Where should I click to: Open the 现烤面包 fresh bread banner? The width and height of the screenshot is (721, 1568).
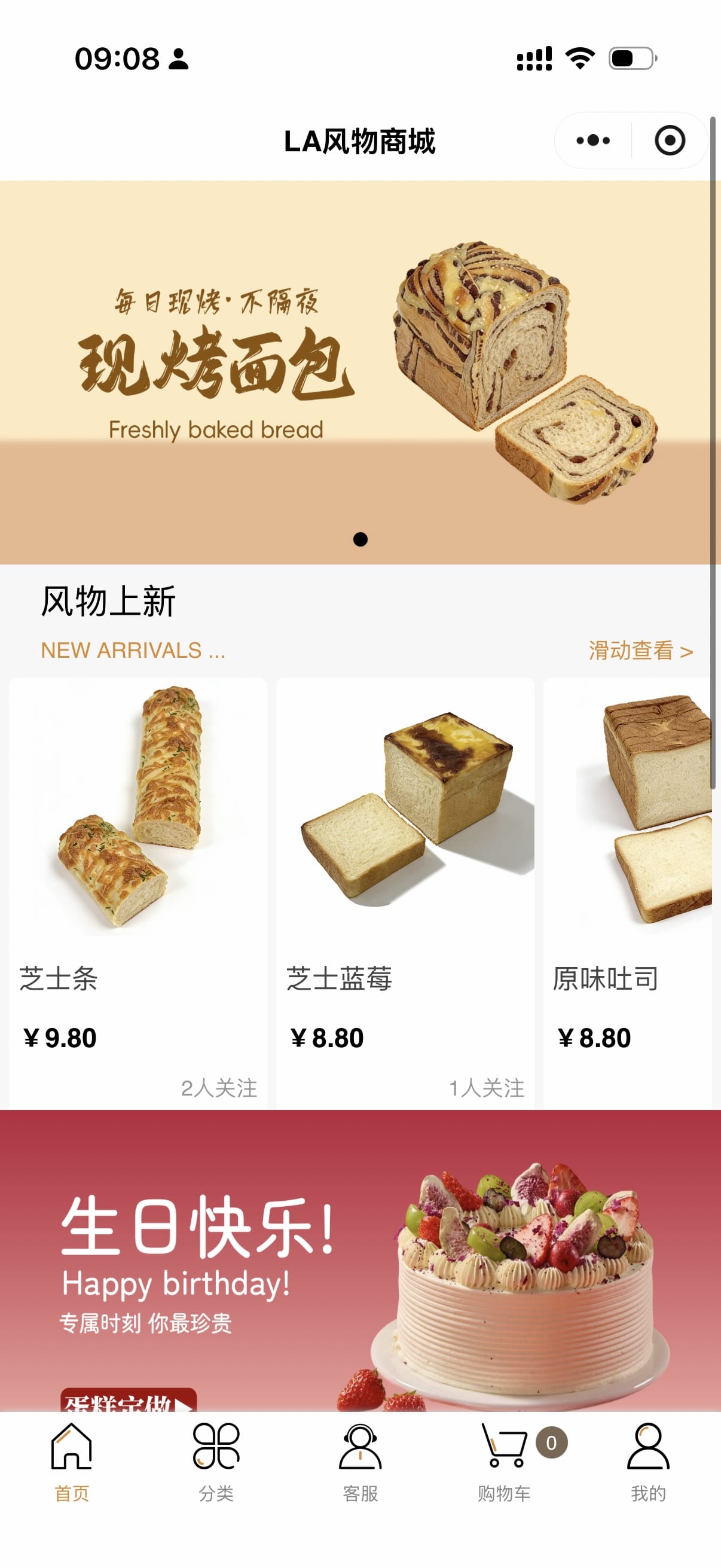[359, 371]
